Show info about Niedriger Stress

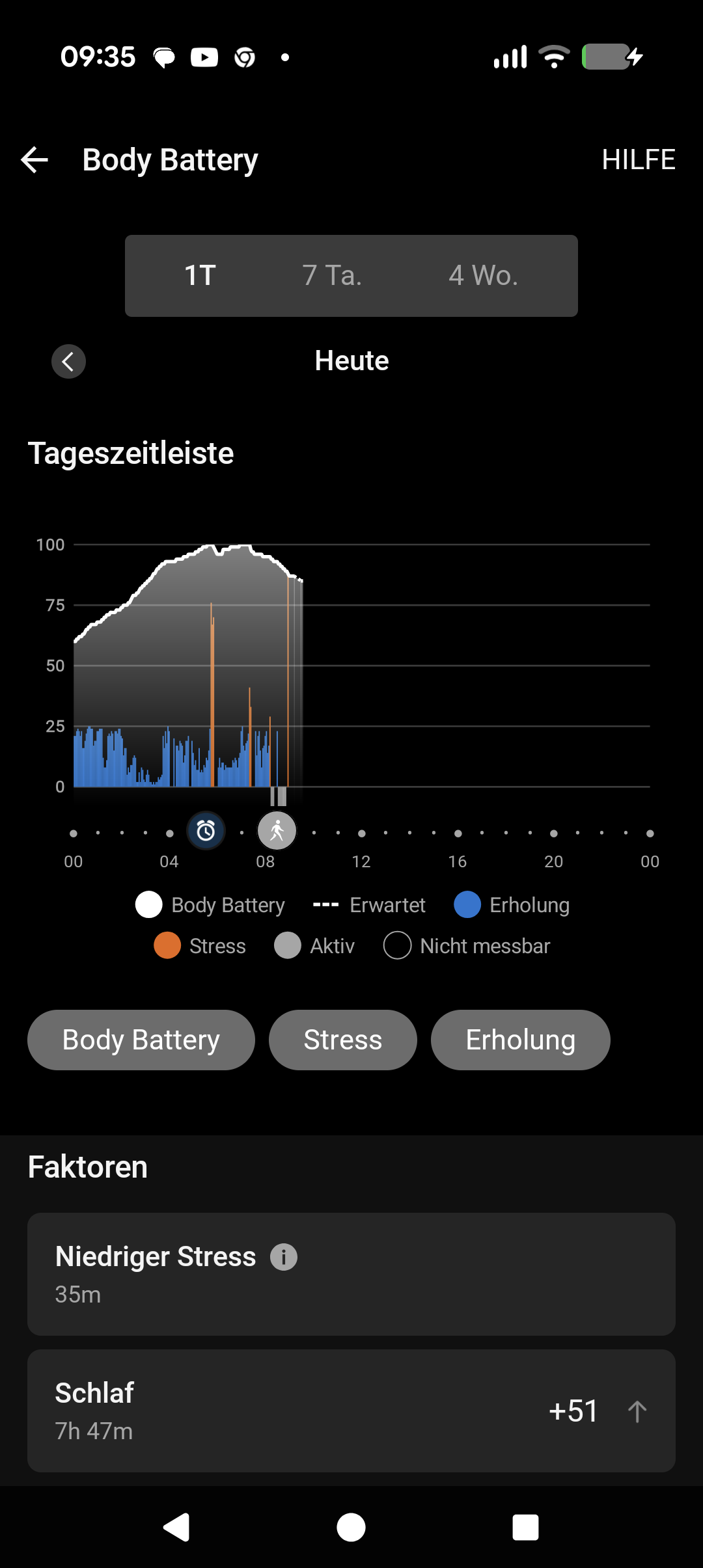pyautogui.click(x=284, y=1257)
